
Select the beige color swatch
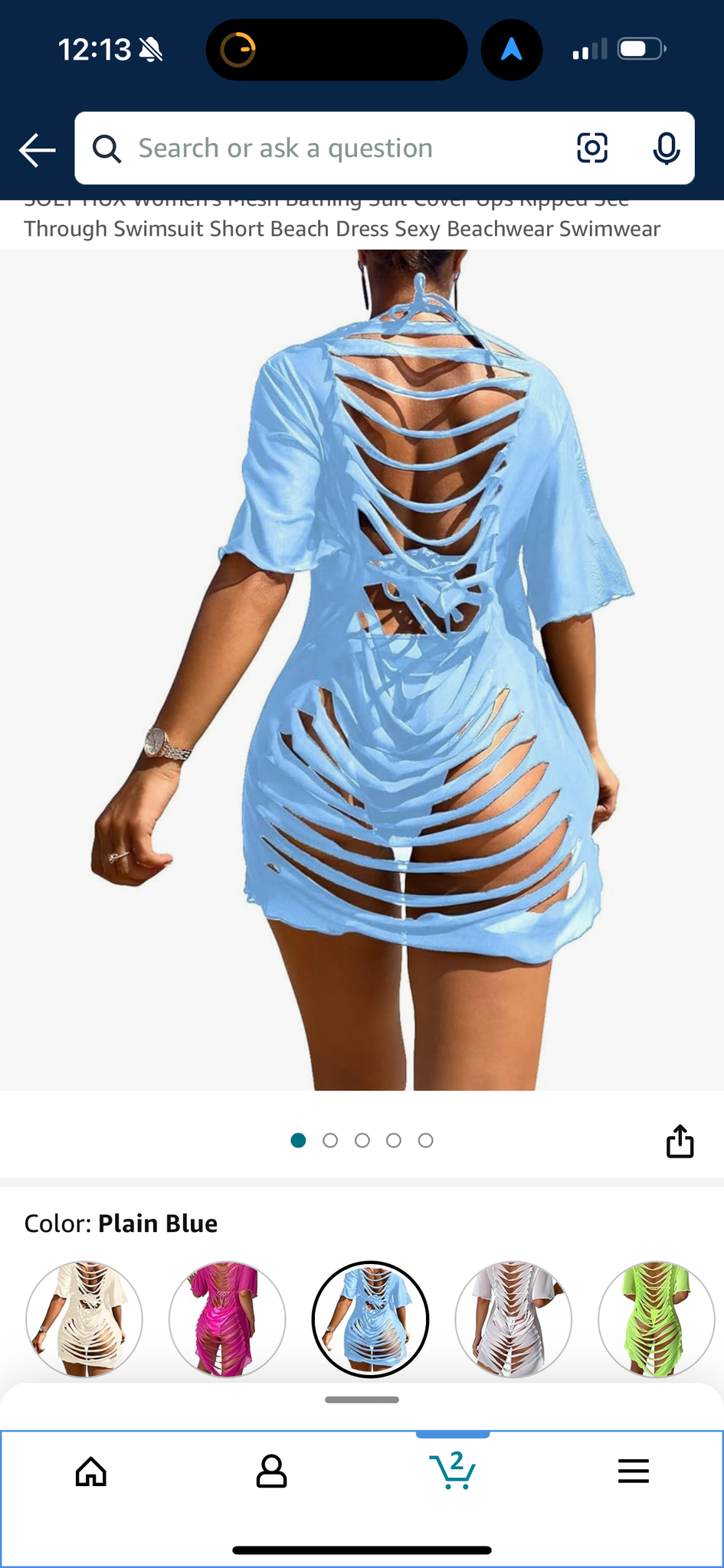click(84, 1319)
